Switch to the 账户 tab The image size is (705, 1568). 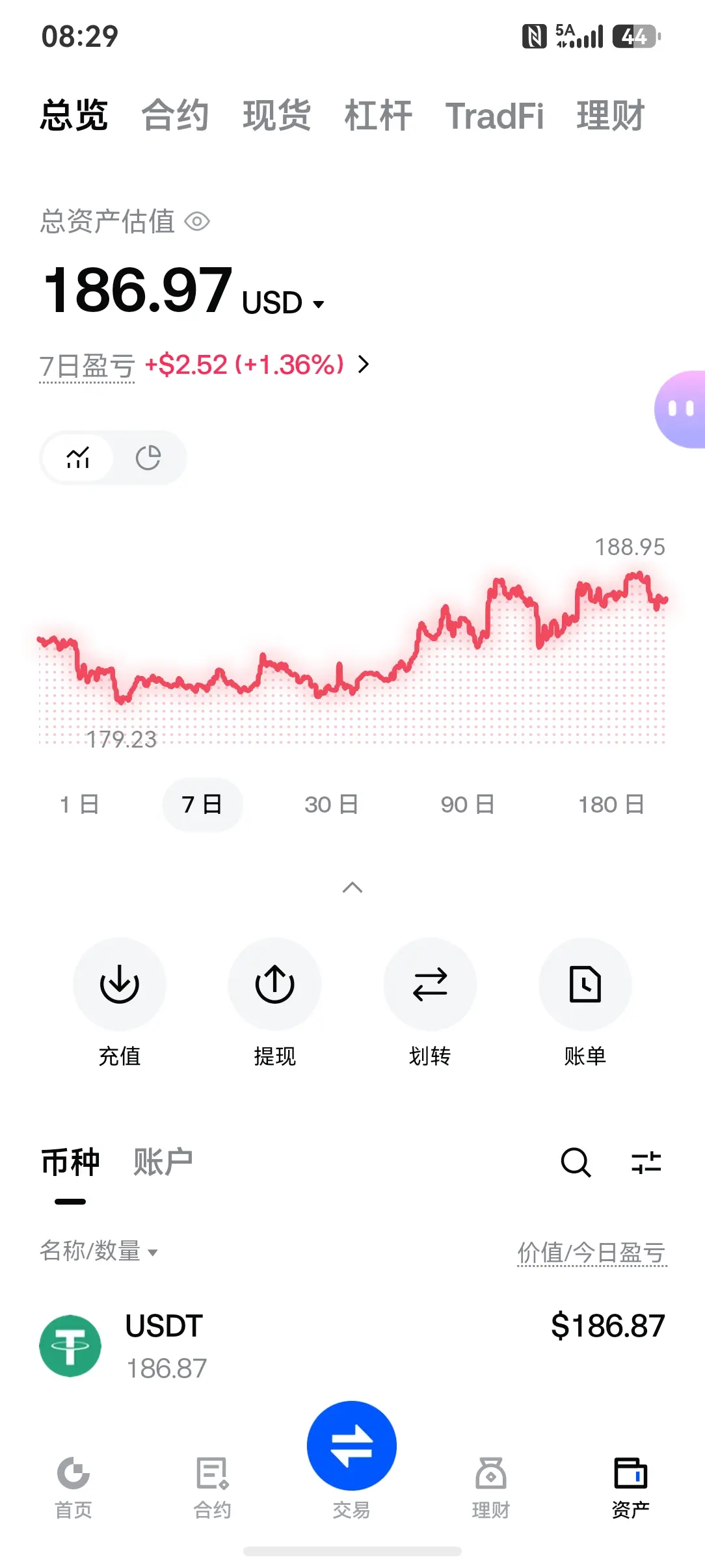click(163, 1162)
